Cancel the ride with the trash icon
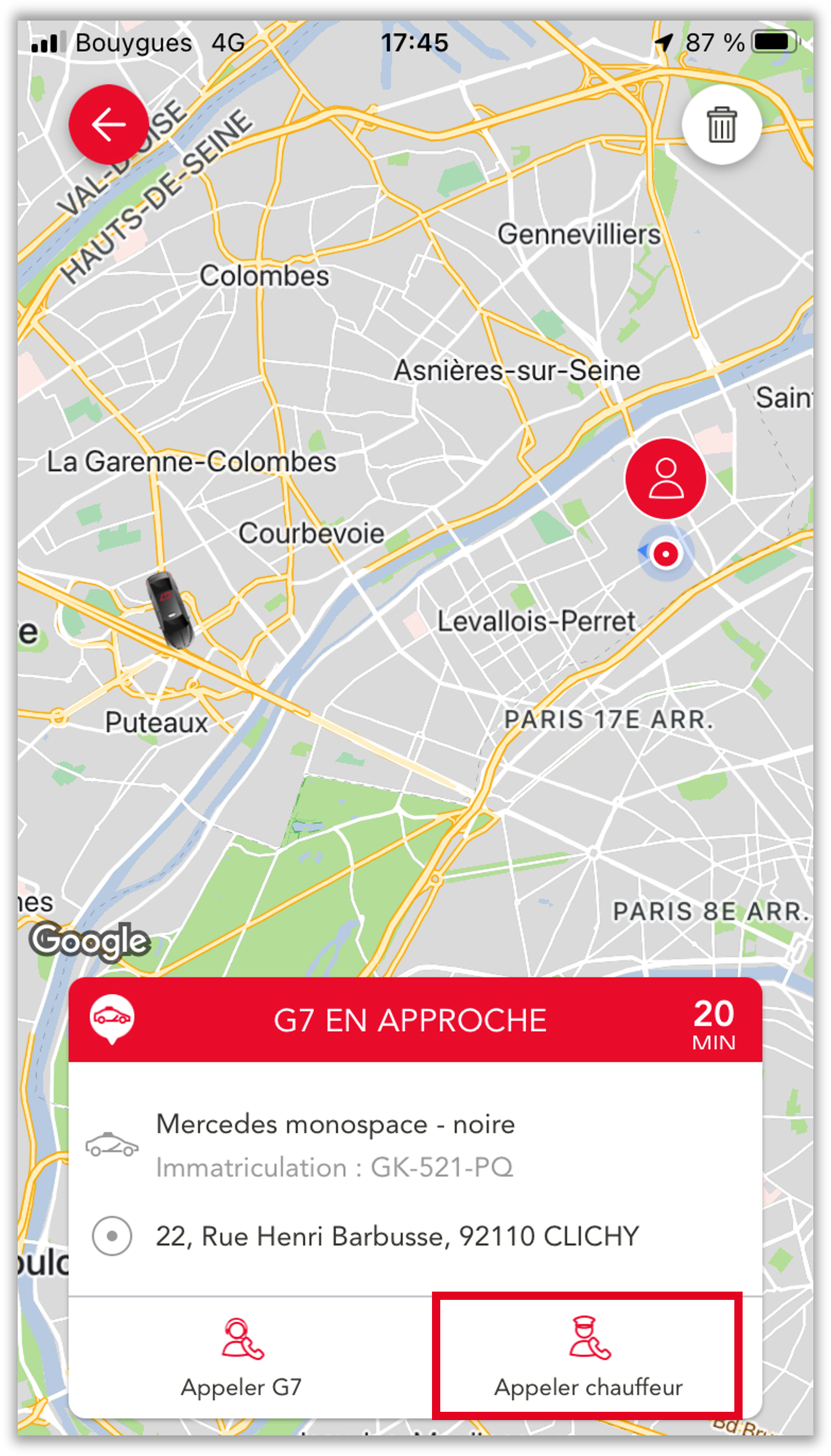This screenshot has width=831, height=1456. (721, 124)
